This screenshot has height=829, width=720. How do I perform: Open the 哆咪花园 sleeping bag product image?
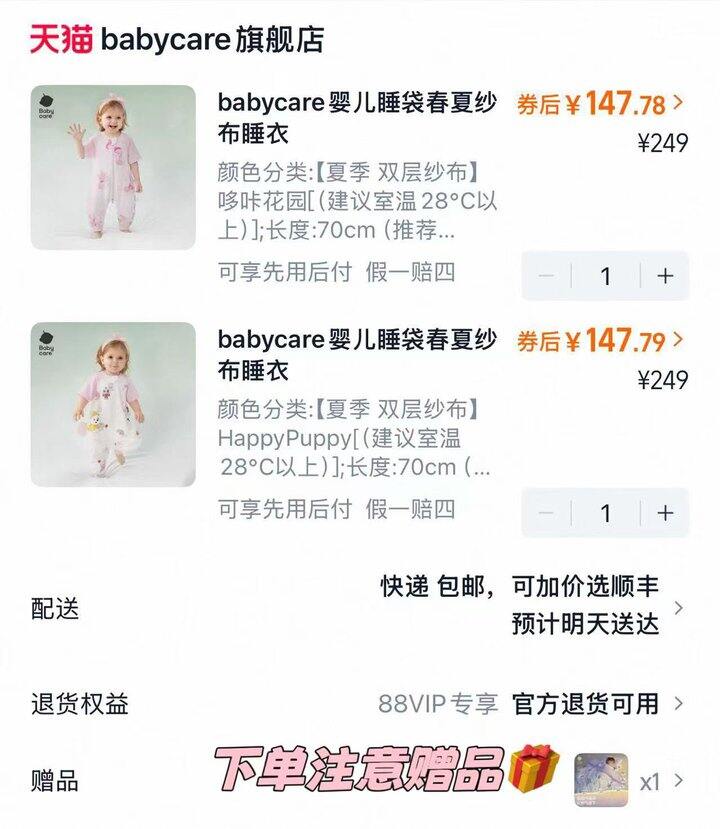pyautogui.click(x=113, y=167)
